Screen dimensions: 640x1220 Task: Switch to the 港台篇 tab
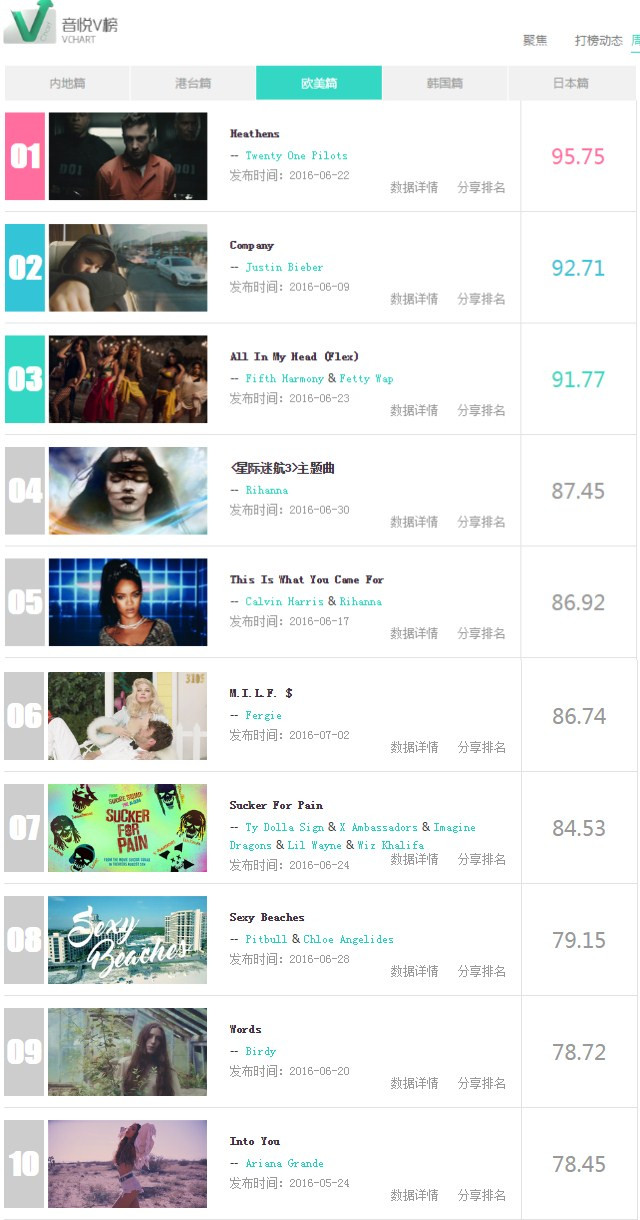click(x=193, y=83)
